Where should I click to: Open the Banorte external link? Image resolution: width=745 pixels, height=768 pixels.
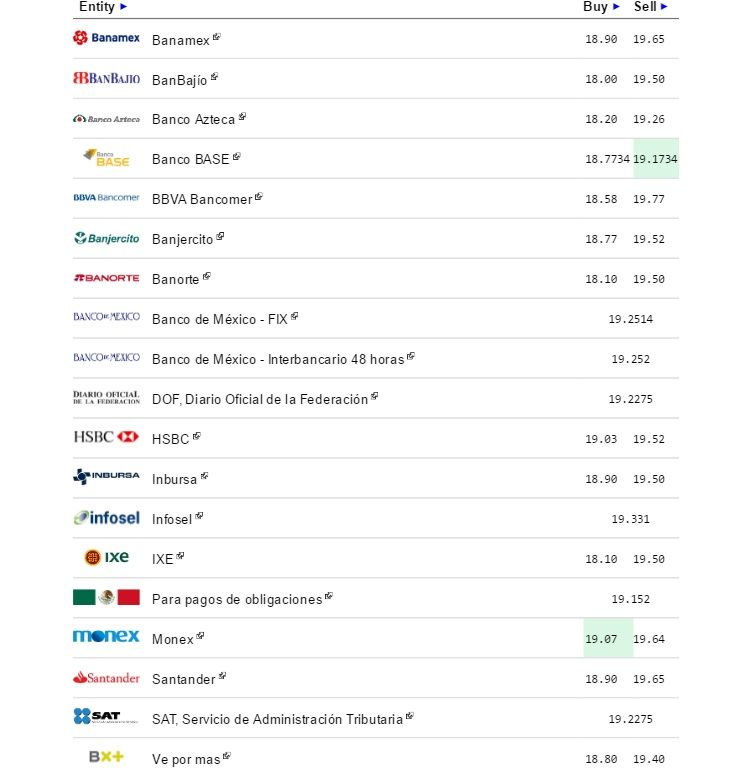(x=176, y=280)
